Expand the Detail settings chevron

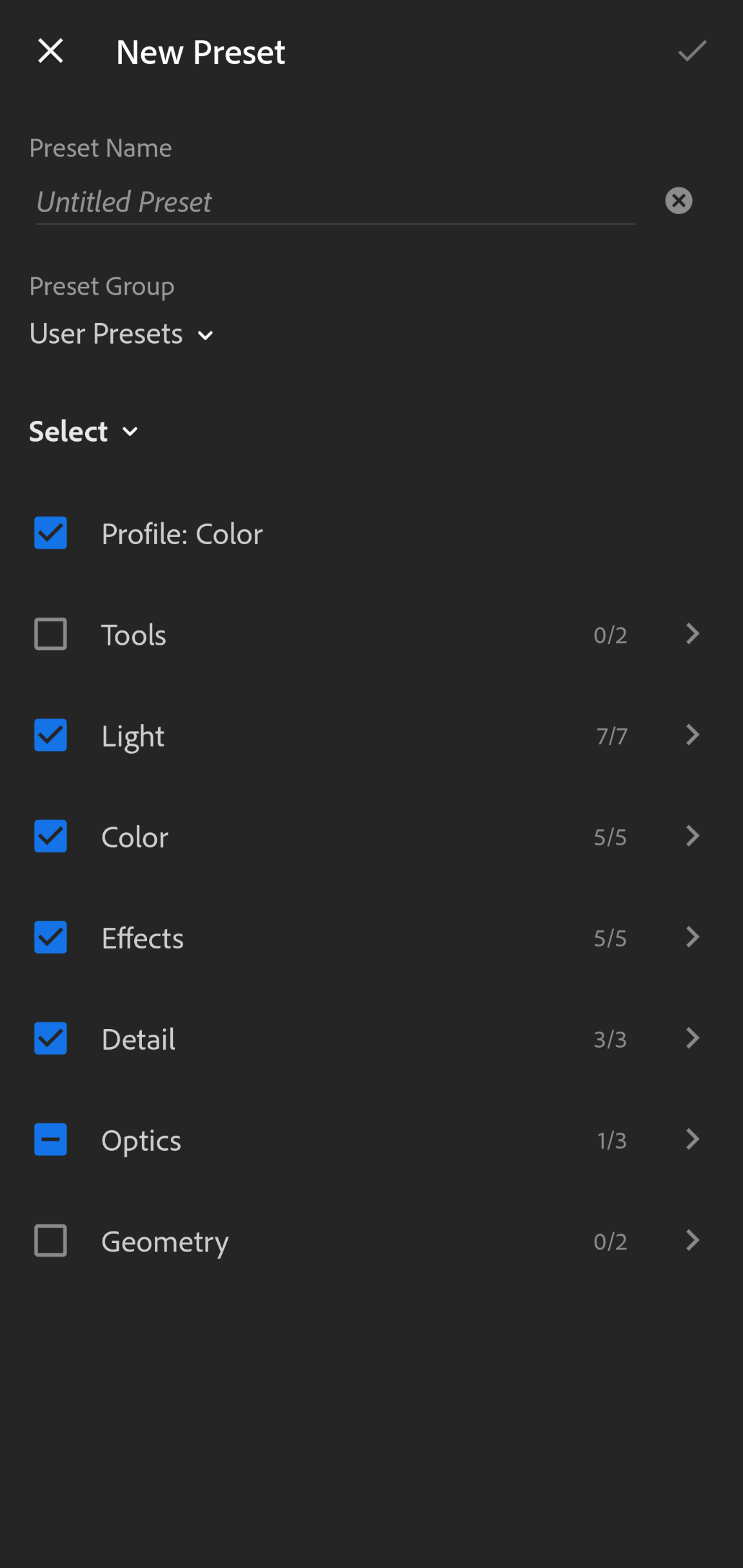point(692,1038)
